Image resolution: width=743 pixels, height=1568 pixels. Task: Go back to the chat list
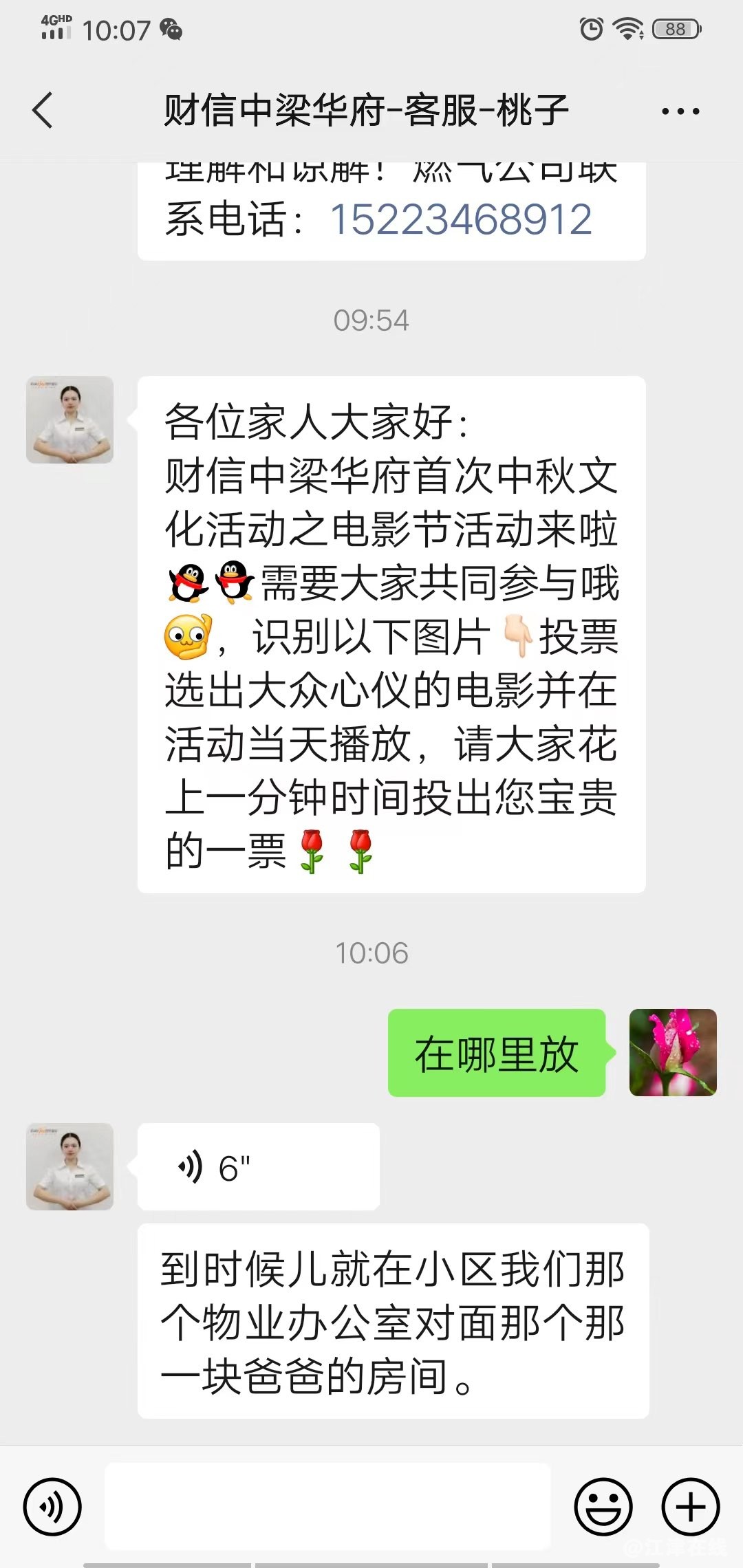coord(43,110)
